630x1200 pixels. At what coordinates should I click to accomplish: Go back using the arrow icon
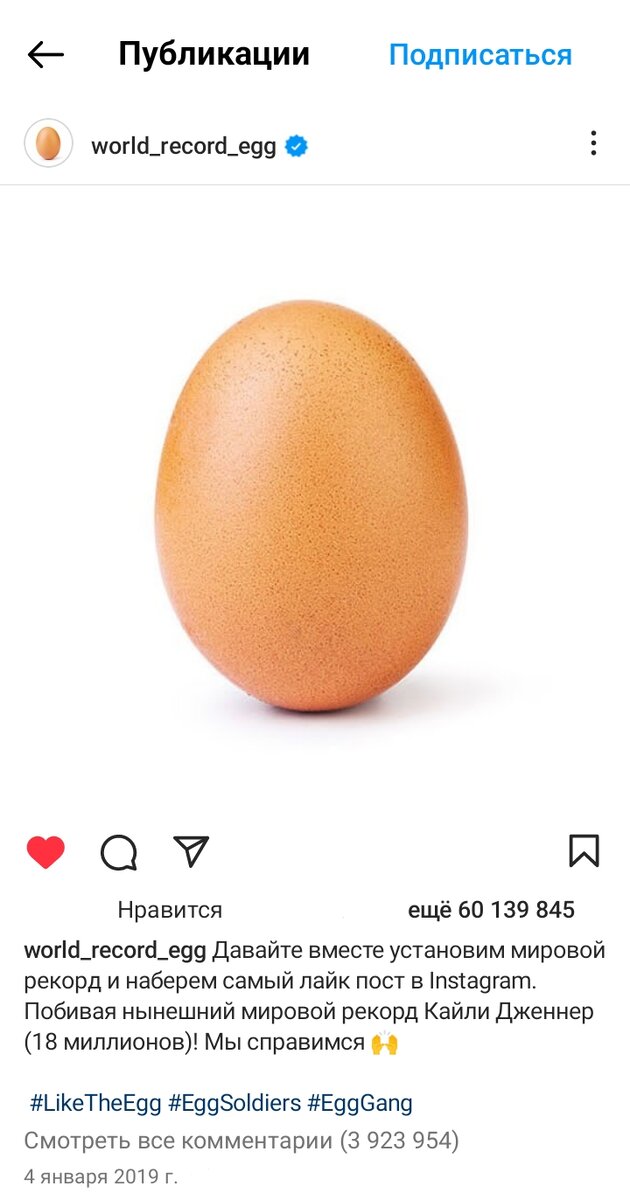(45, 55)
